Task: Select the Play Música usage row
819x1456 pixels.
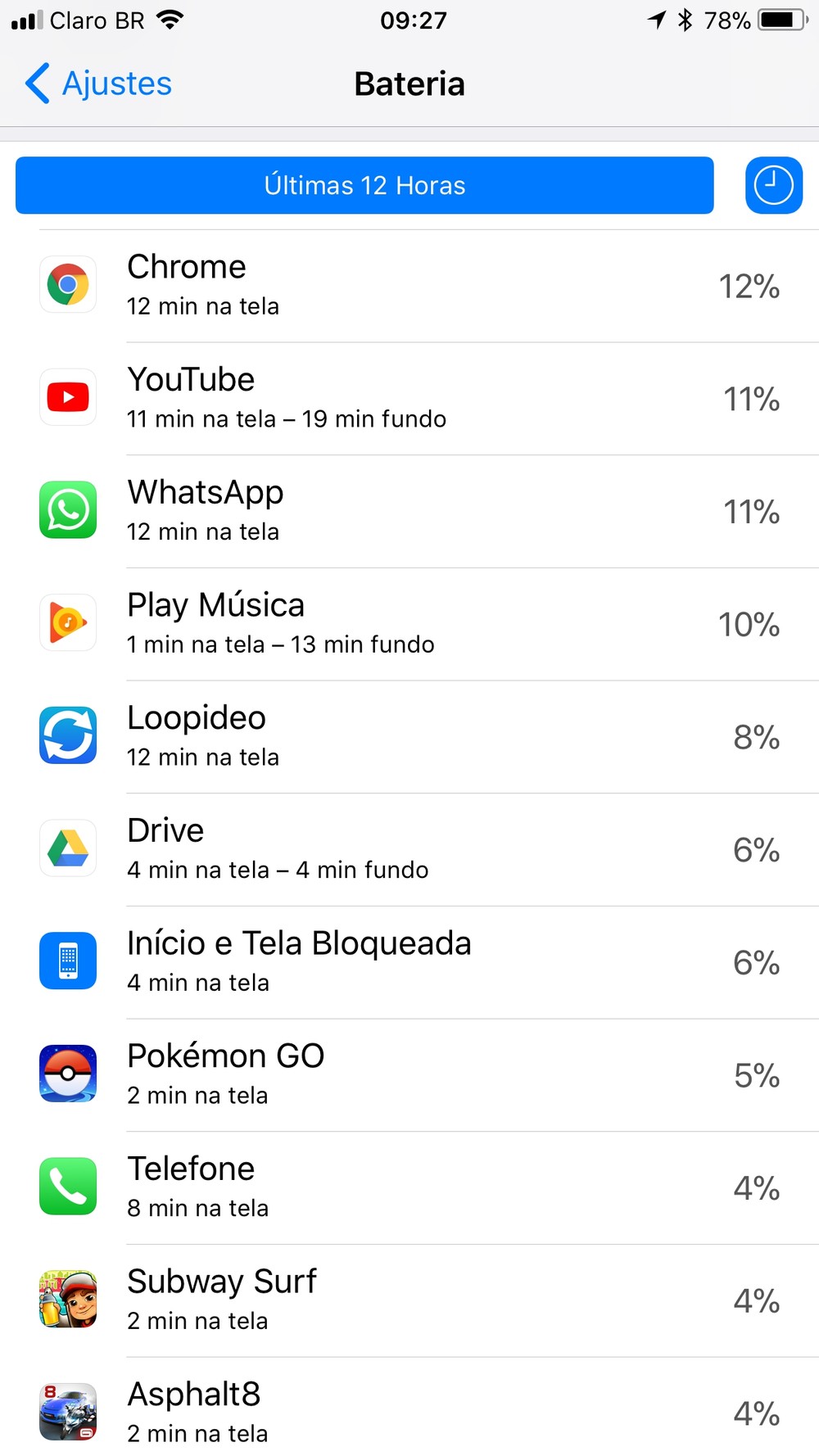Action: coord(409,624)
